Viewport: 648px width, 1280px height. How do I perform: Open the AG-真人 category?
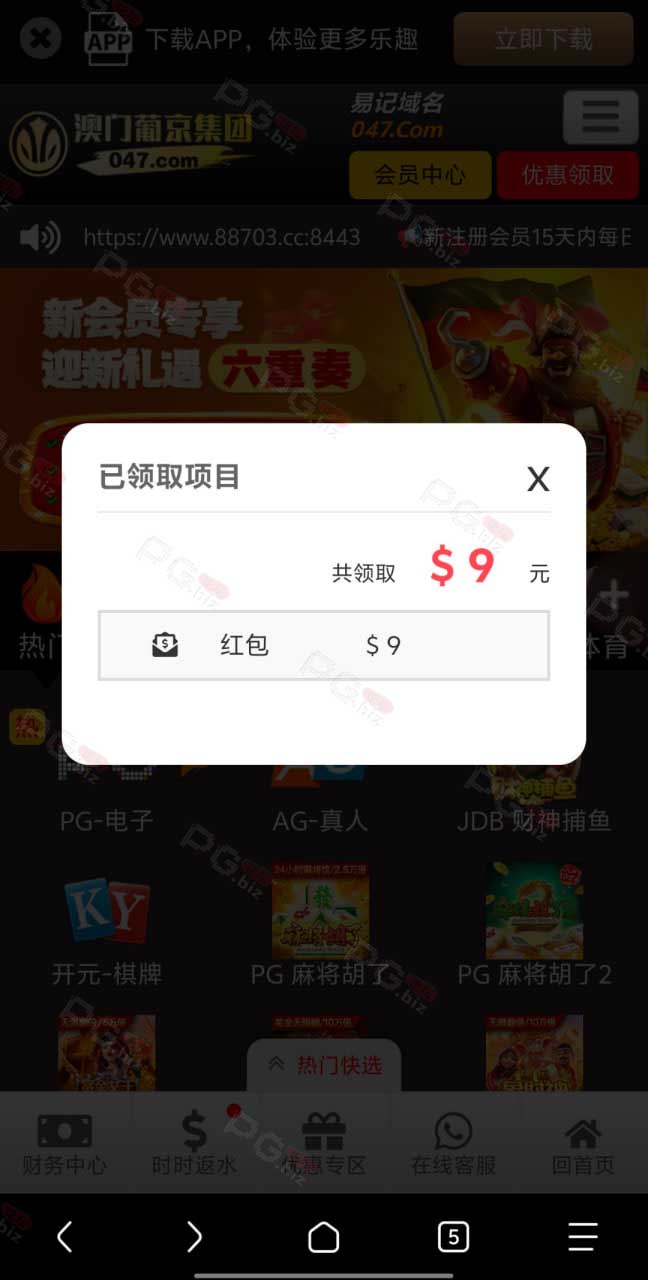[320, 800]
